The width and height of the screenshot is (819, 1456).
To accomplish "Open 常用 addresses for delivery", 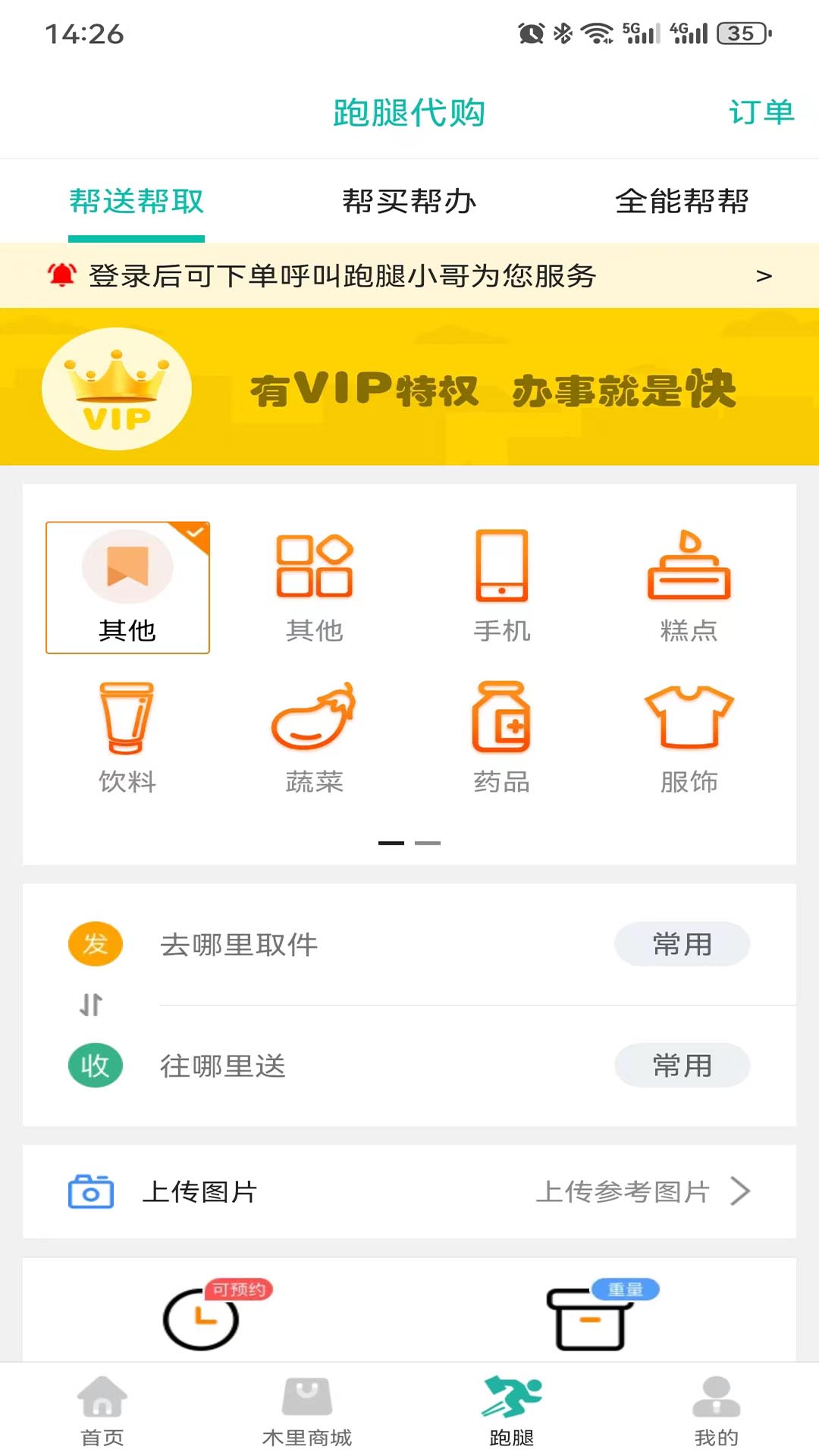I will tap(682, 1066).
